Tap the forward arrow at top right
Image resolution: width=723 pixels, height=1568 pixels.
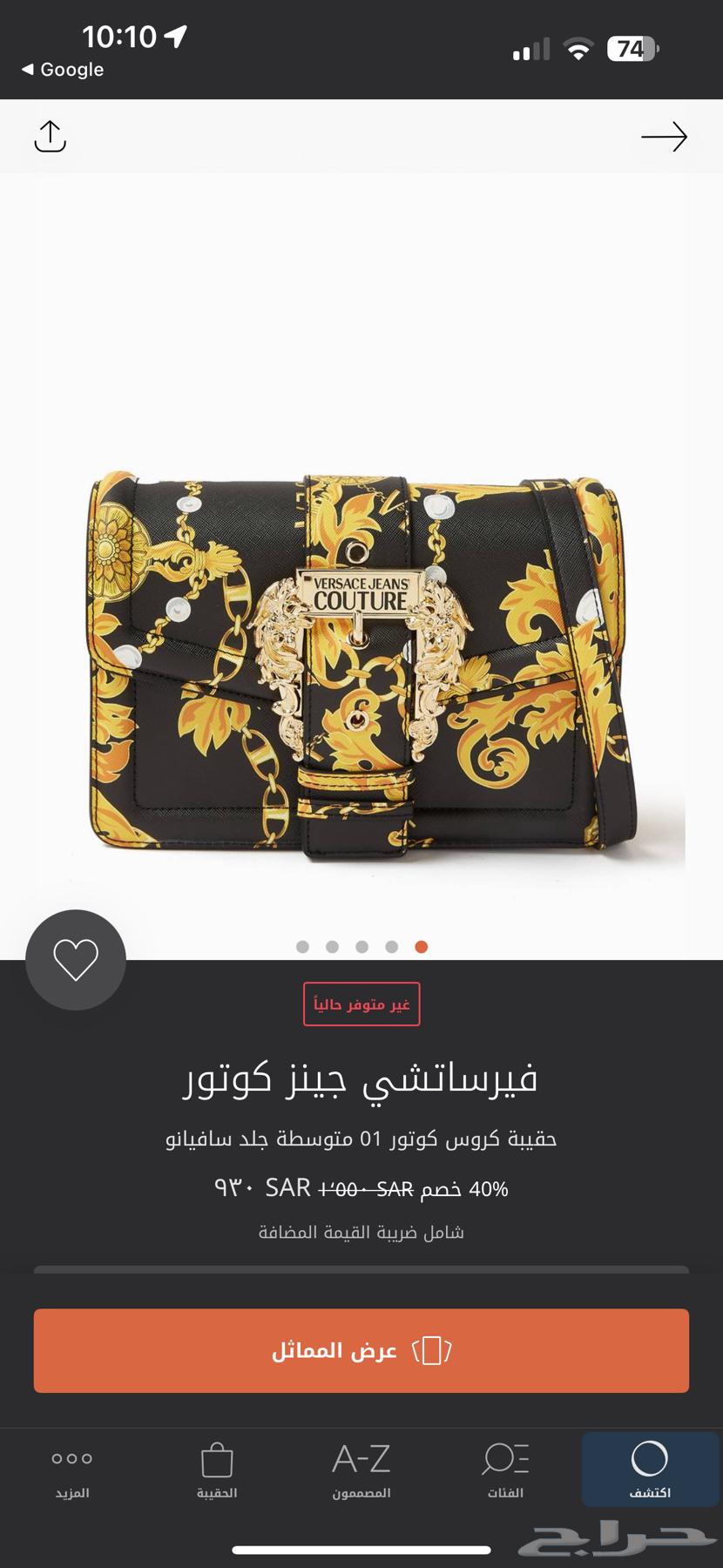[666, 137]
